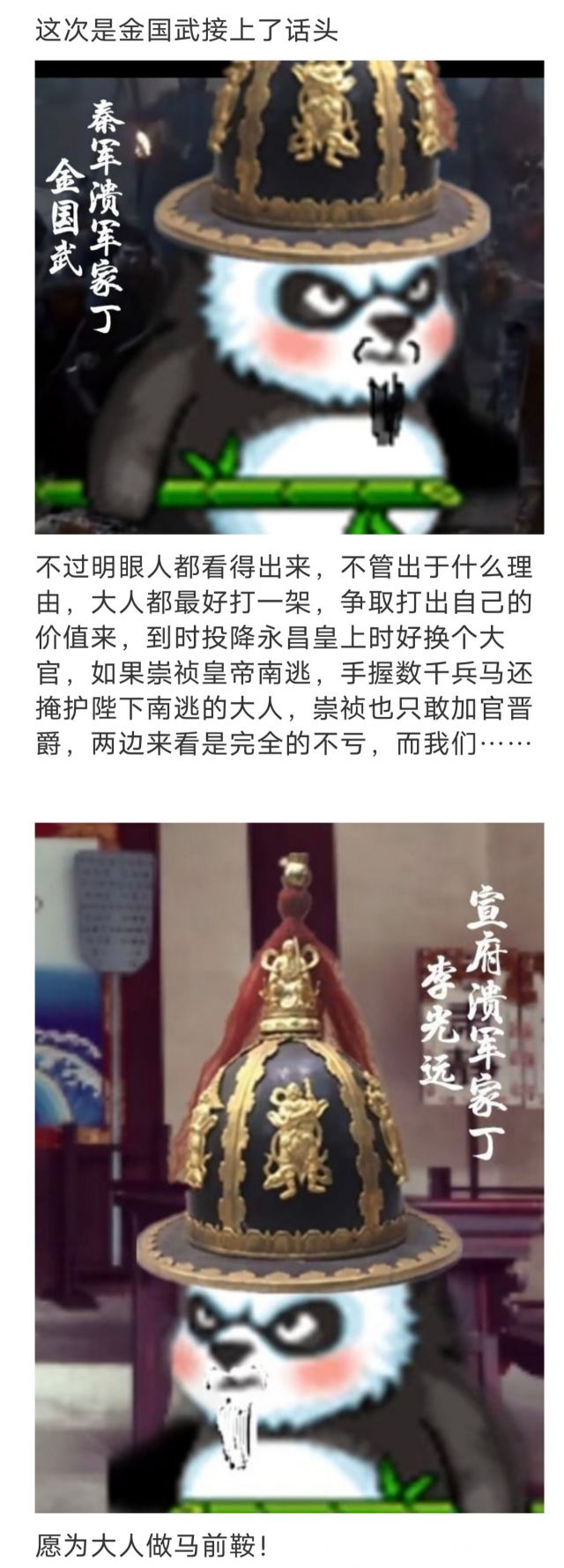Open the 金国武 秦军溃军家丁 panda image
The width and height of the screenshot is (564, 1568).
[289, 297]
